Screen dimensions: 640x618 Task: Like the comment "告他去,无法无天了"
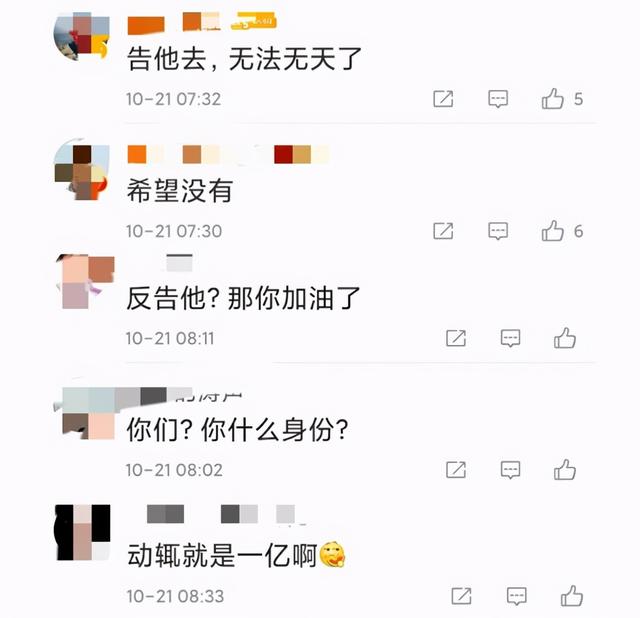pyautogui.click(x=552, y=99)
